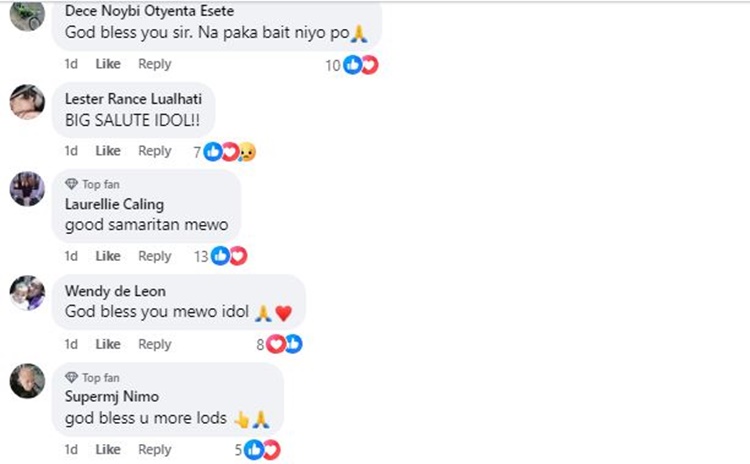Open Laurellie Caling's profile name
The width and height of the screenshot is (750, 464).
(x=114, y=204)
